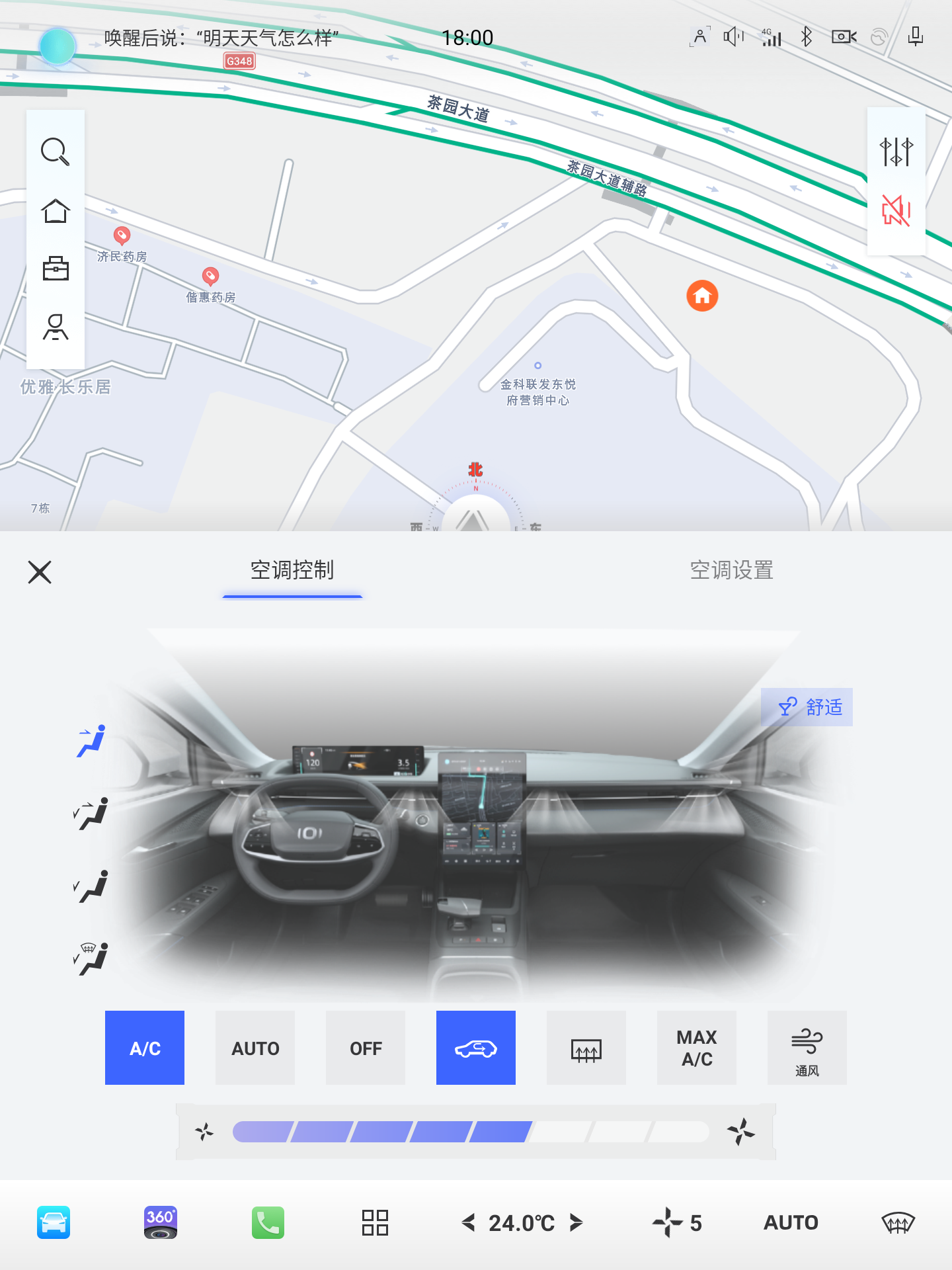Enable 通风 ventilation mode
The height and width of the screenshot is (1270, 952).
(x=807, y=1048)
